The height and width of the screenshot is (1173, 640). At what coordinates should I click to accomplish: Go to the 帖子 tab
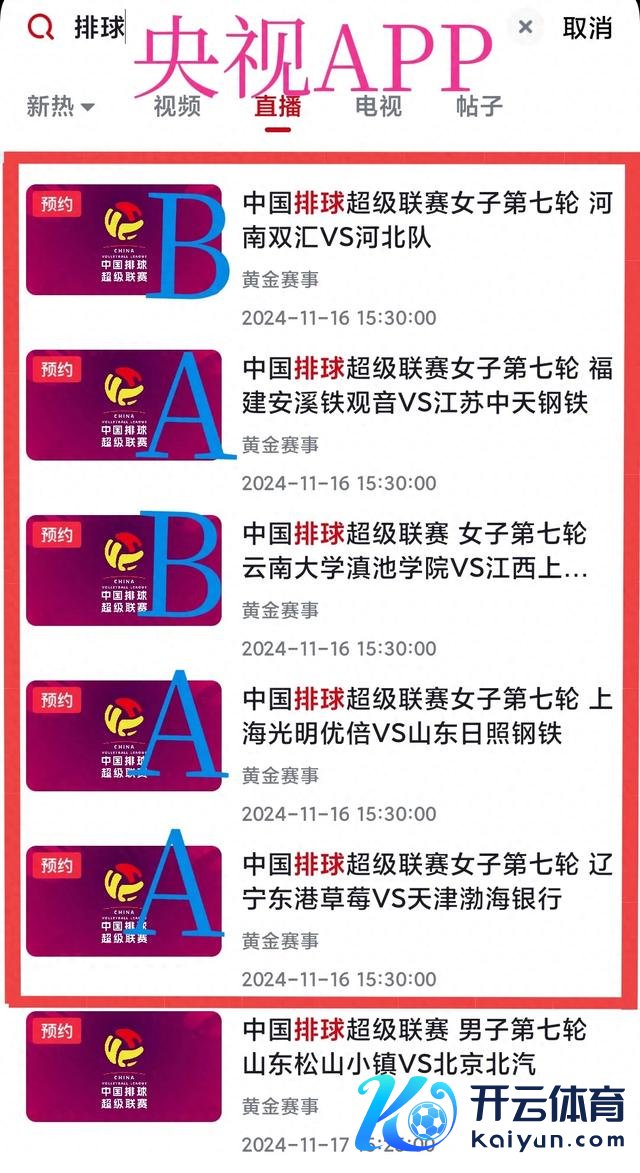pyautogui.click(x=479, y=106)
